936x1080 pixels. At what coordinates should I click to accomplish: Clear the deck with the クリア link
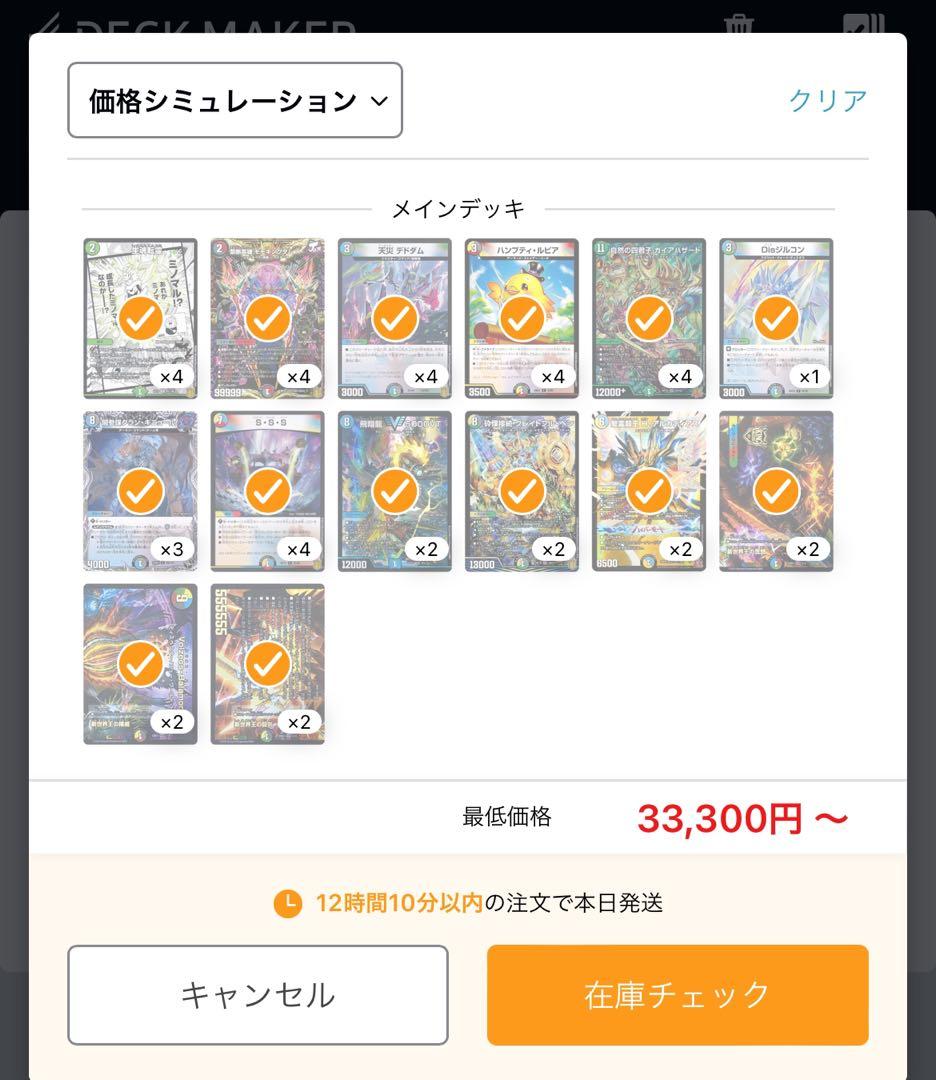click(x=827, y=100)
